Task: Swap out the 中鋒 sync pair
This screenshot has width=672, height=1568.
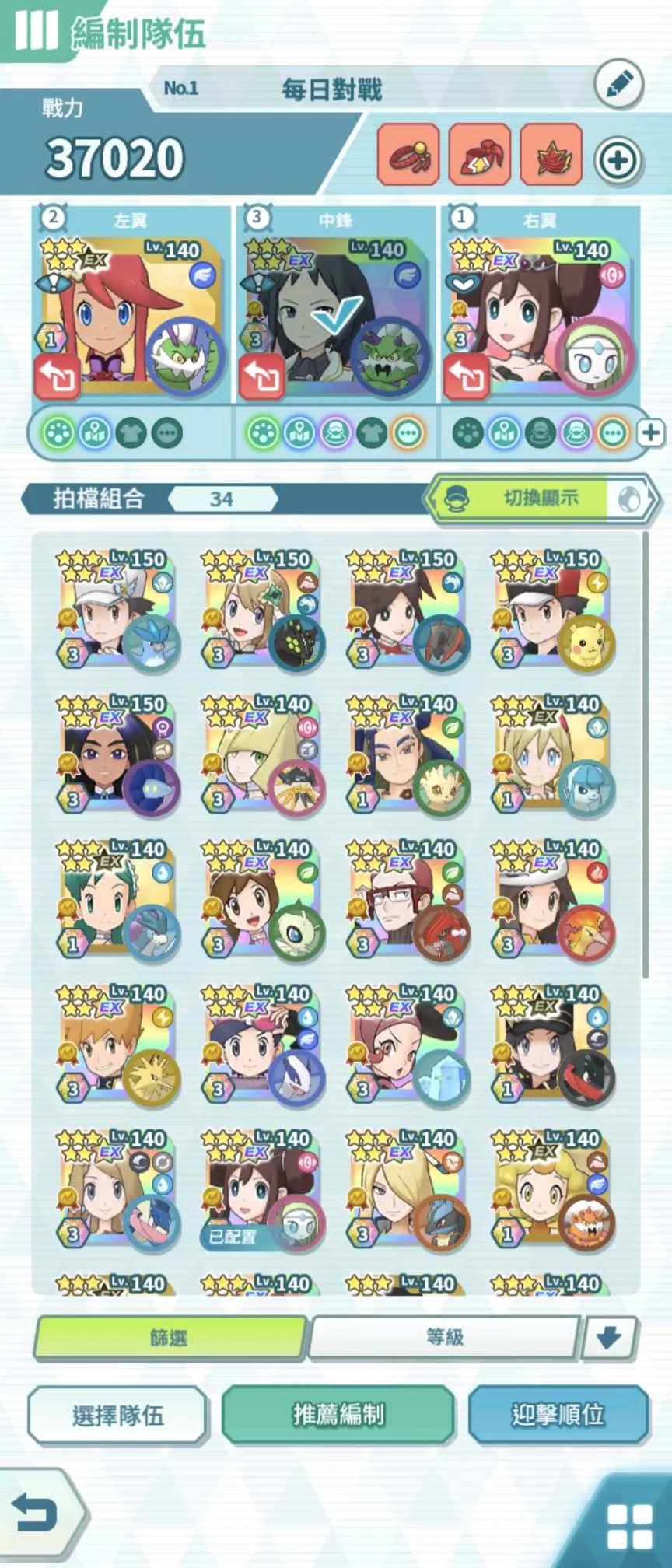Action: point(261,377)
